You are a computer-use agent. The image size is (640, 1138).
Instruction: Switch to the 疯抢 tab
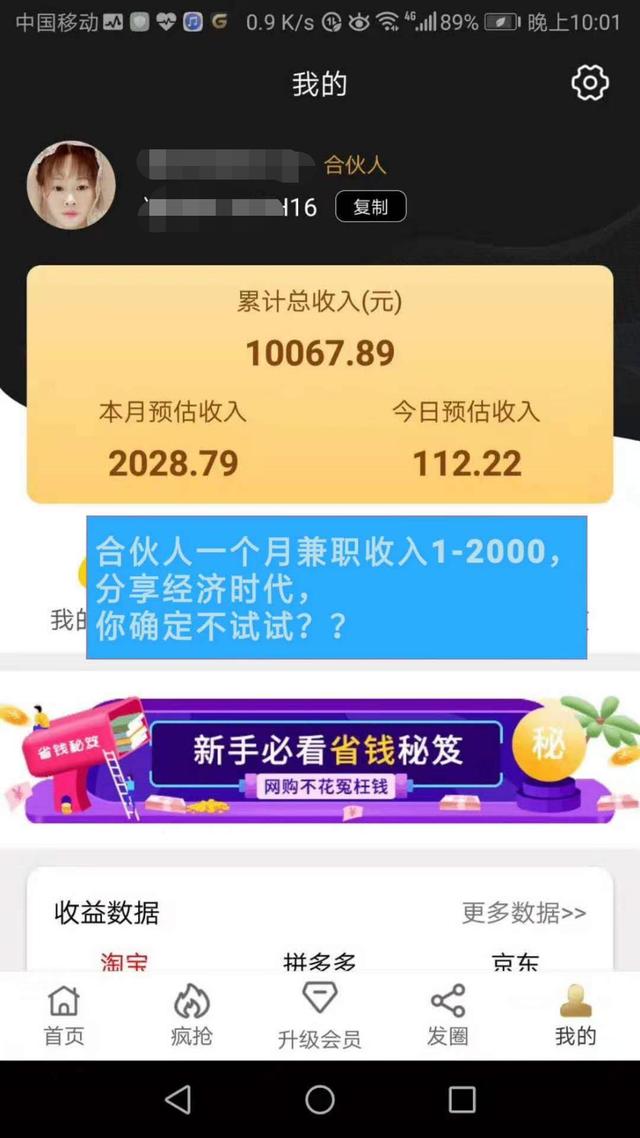pyautogui.click(x=191, y=1014)
